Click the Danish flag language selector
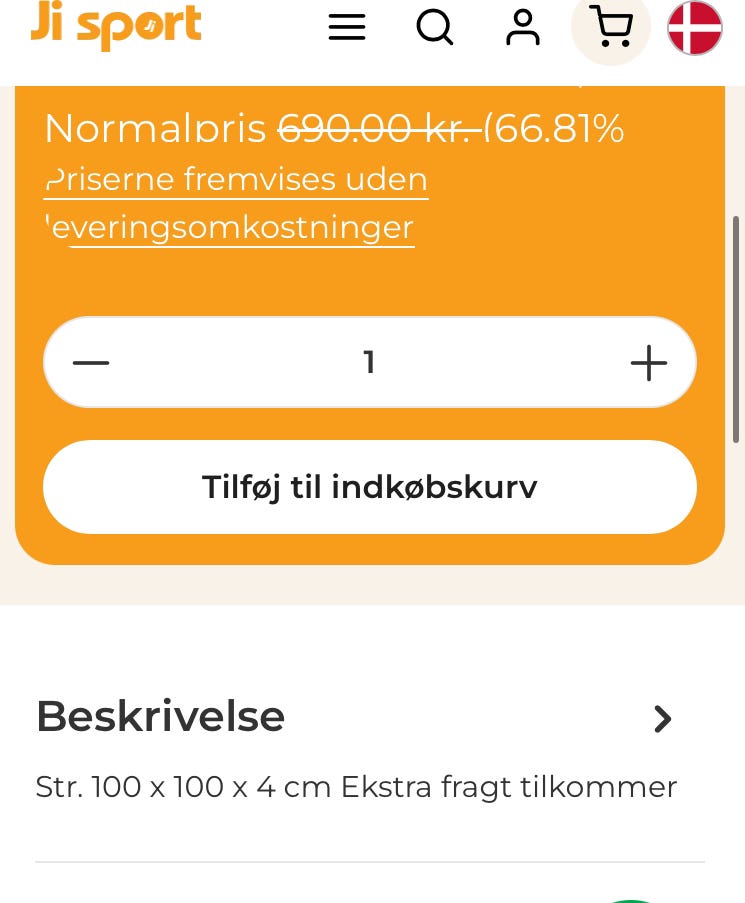The height and width of the screenshot is (903, 745). [694, 27]
